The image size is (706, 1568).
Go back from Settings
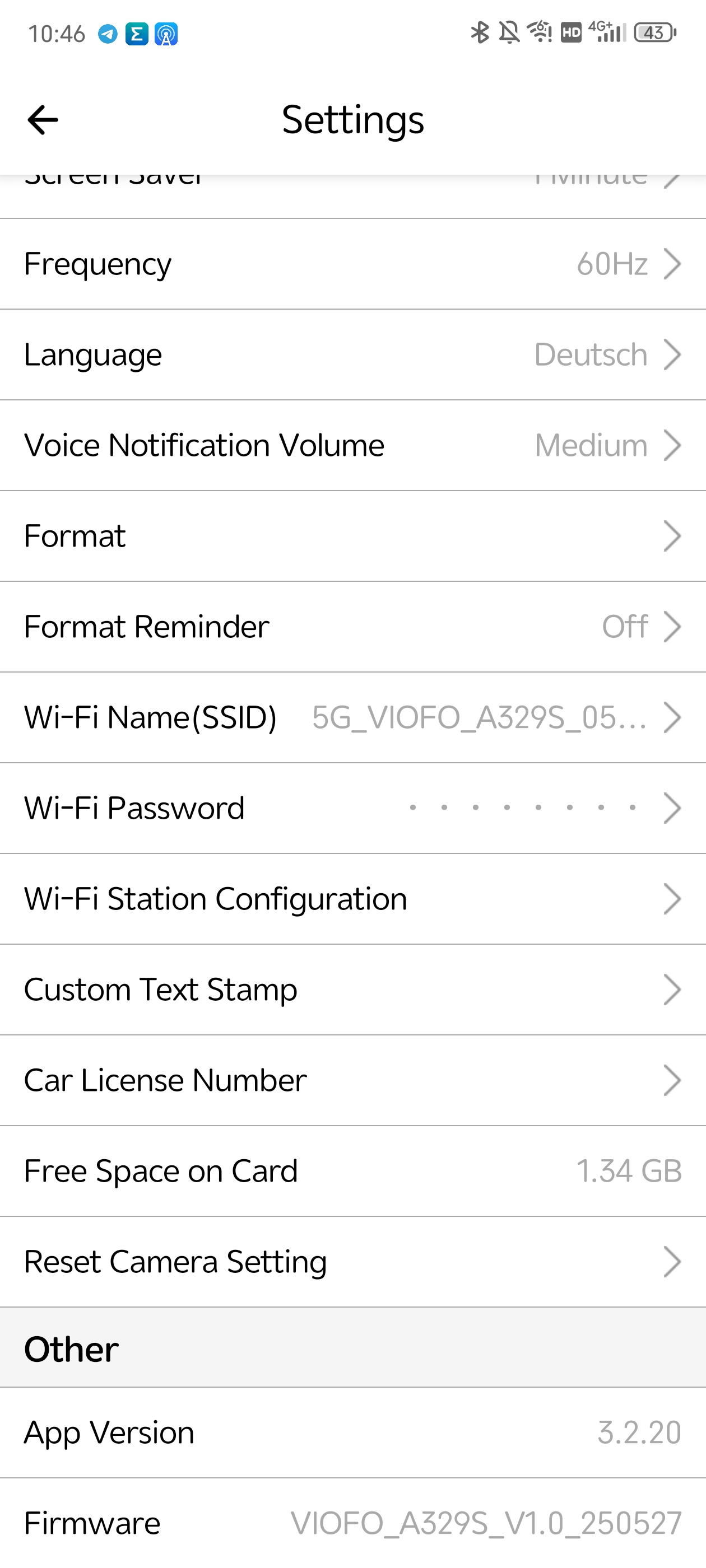(43, 119)
